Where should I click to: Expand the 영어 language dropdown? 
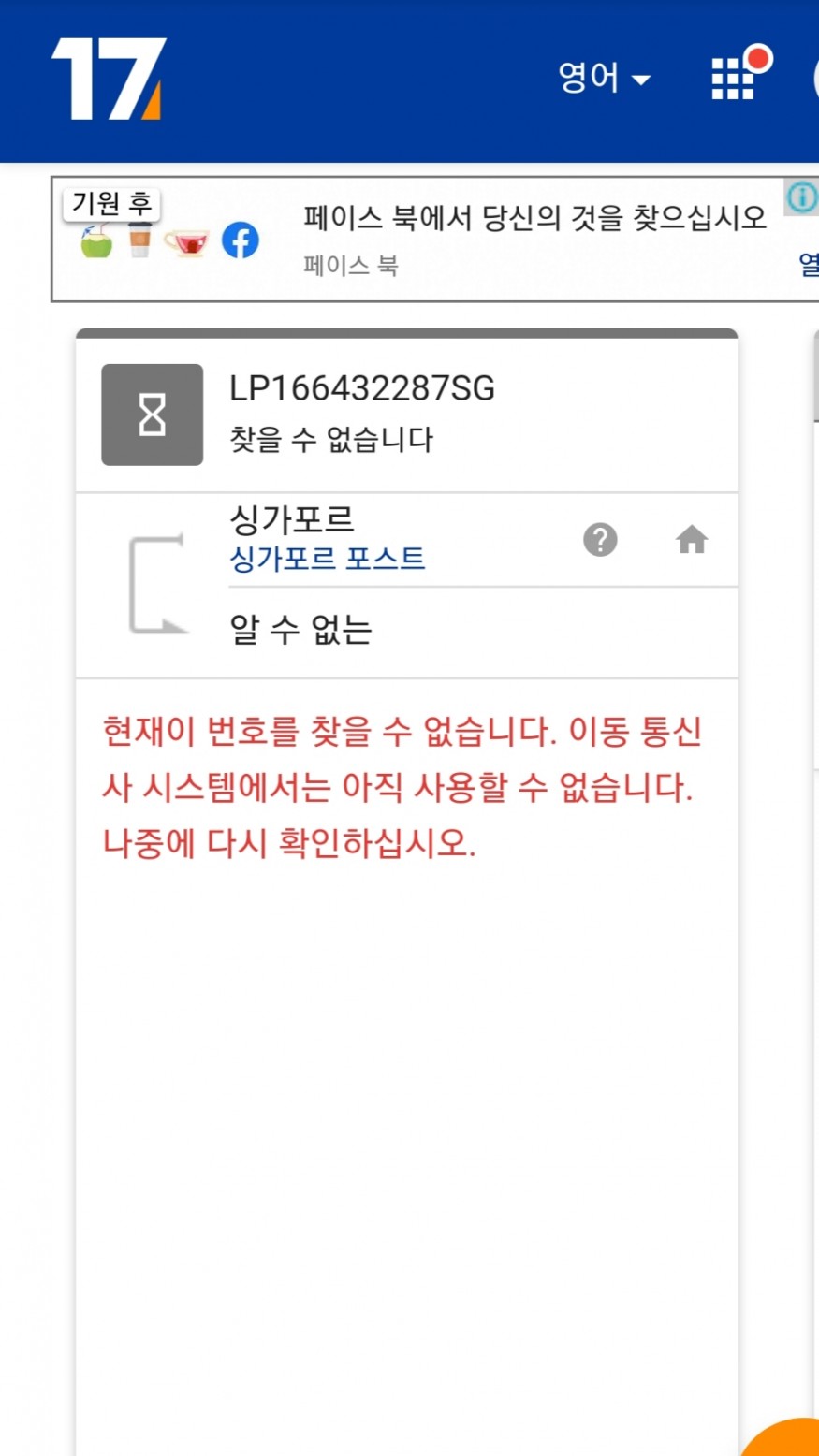click(604, 78)
